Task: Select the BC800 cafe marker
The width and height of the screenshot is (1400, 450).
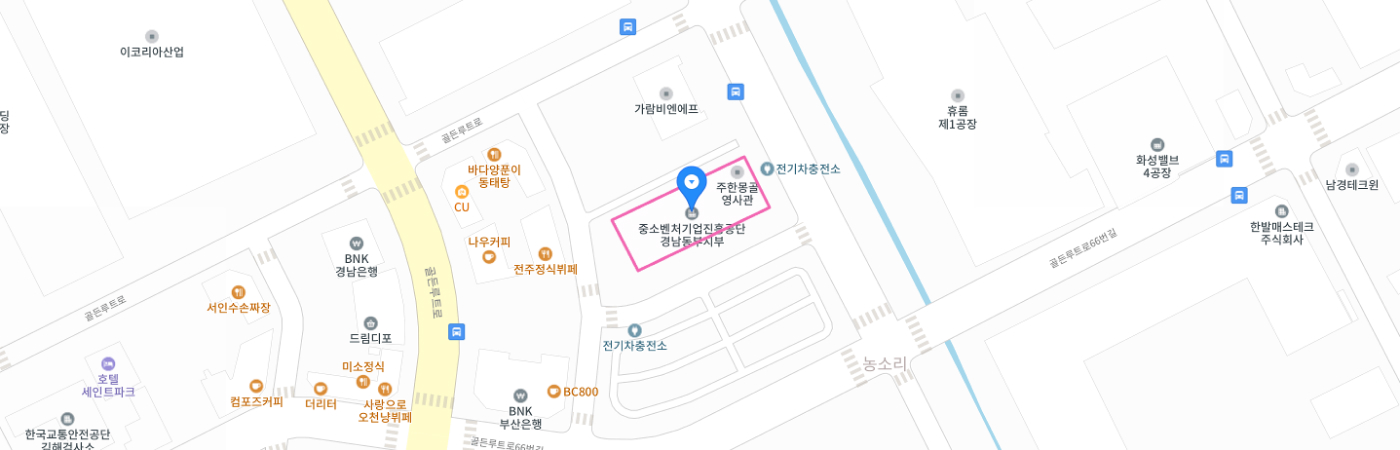Action: pos(553,391)
